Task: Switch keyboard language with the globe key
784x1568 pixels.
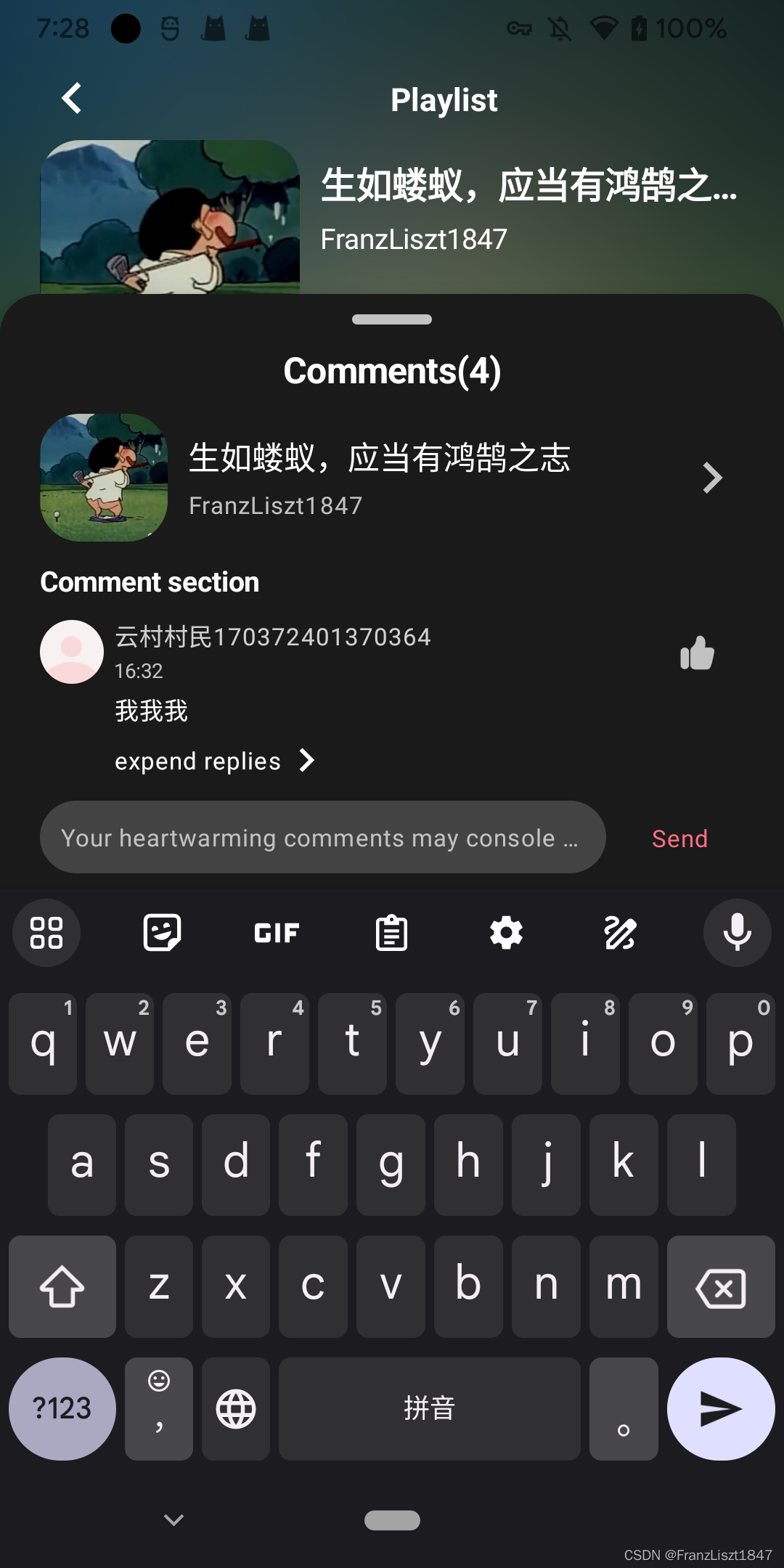Action: 236,1409
